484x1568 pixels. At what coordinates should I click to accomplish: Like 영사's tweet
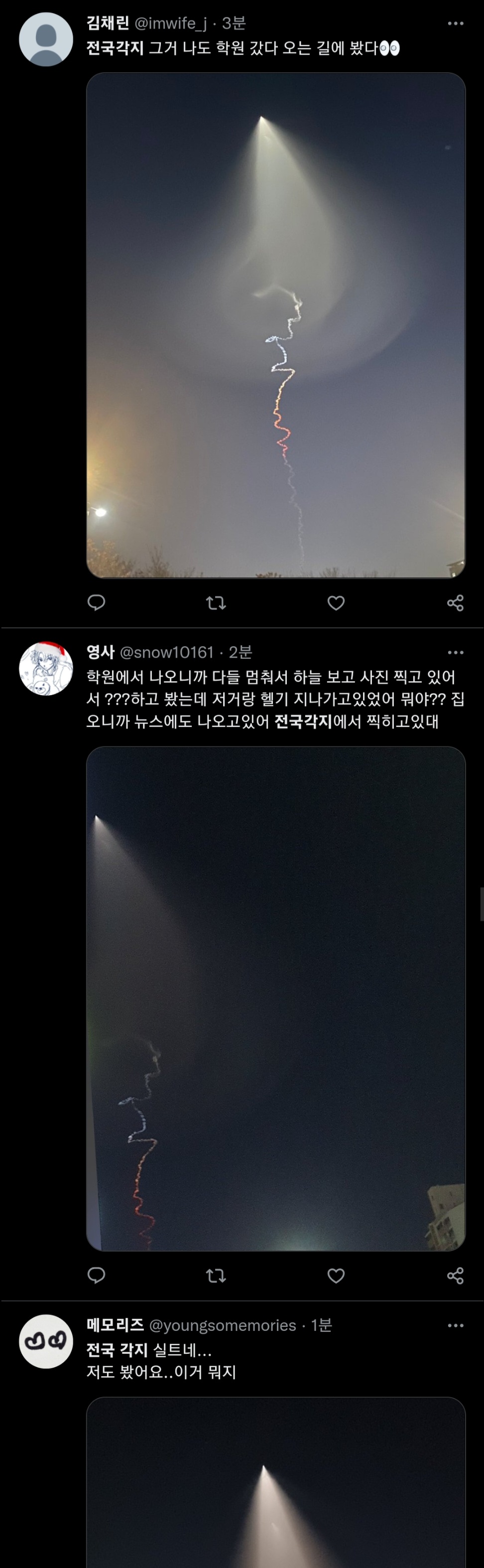pyautogui.click(x=336, y=1275)
